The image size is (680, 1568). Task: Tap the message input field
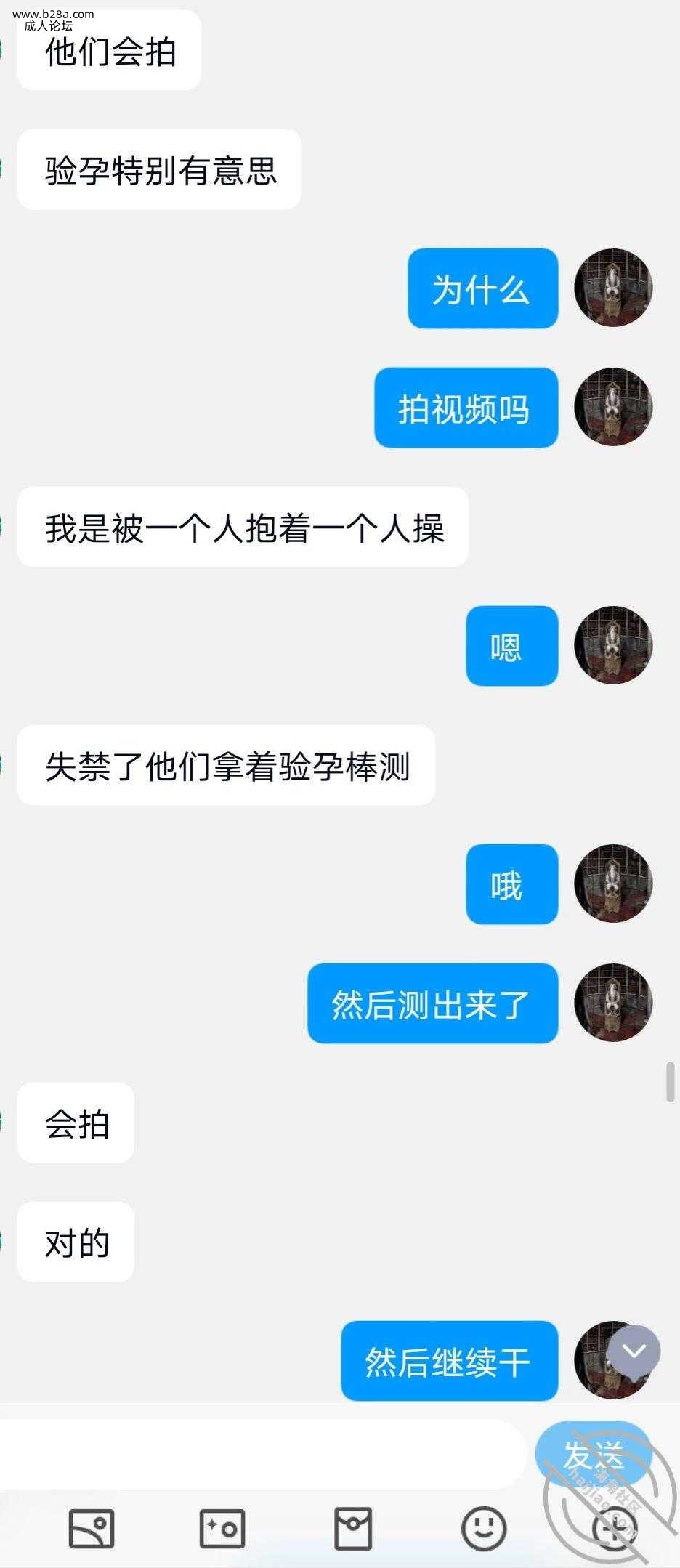(262, 1454)
